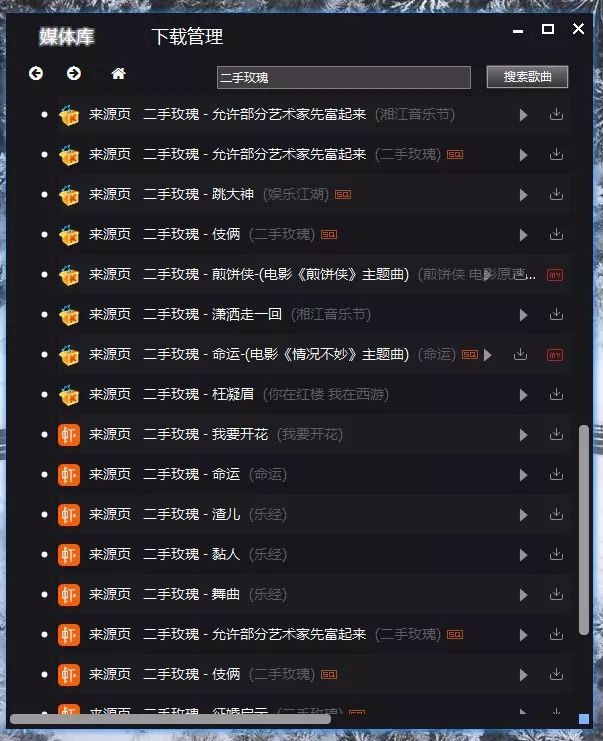Open 来源页 link for 枉凝眉

(110, 395)
